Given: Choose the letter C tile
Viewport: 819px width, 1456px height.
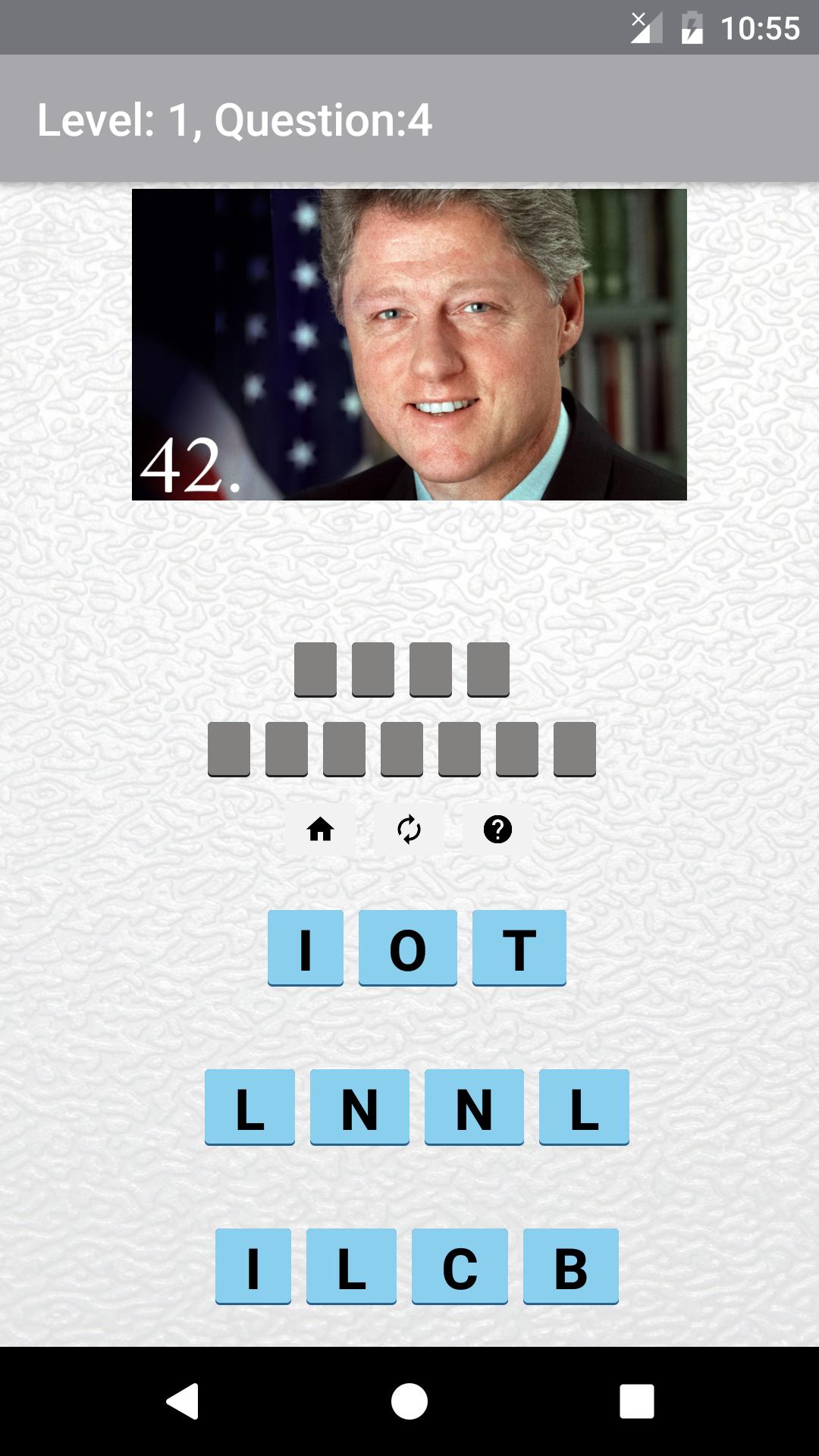Looking at the screenshot, I should (x=460, y=1266).
